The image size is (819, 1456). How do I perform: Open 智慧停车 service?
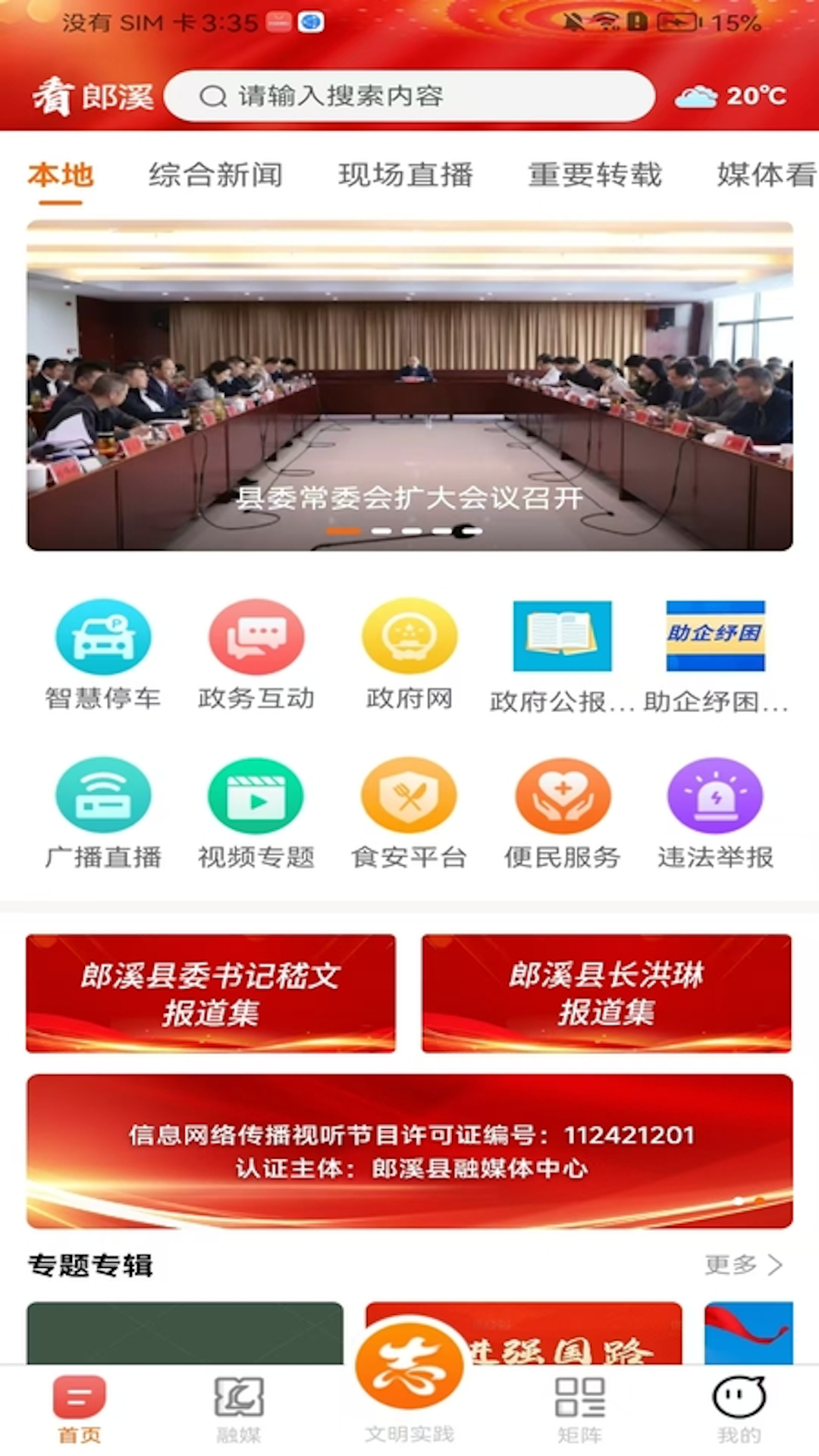[x=103, y=654]
